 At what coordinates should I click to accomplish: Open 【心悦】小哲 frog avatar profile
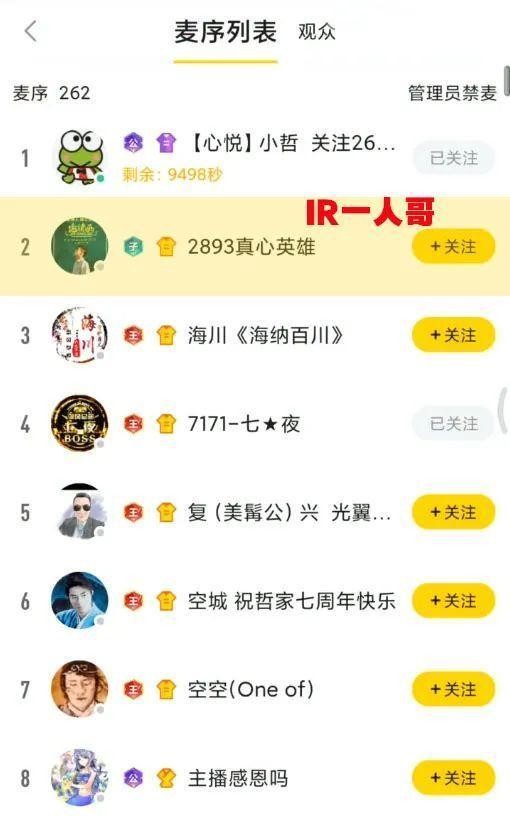(x=80, y=157)
